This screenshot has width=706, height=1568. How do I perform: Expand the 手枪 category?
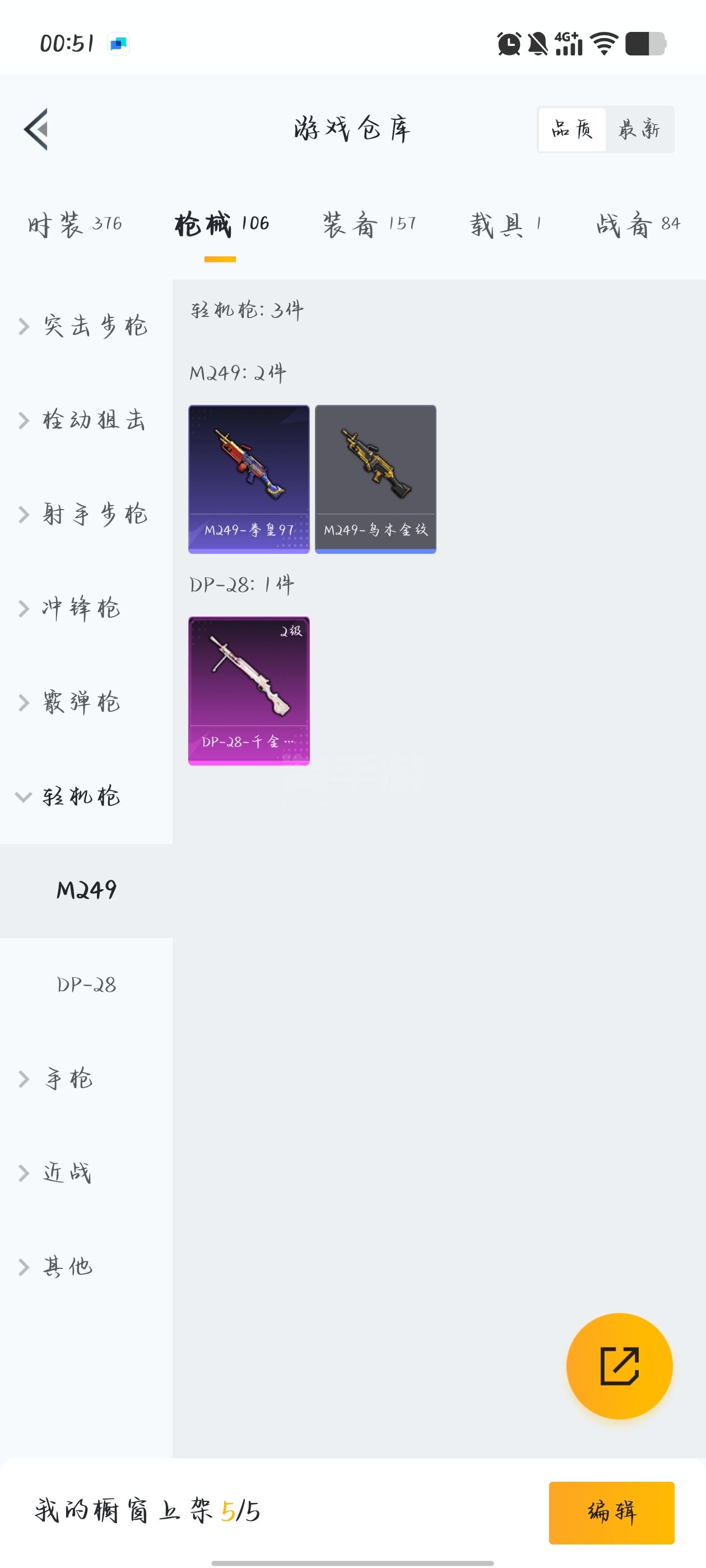point(86,1079)
